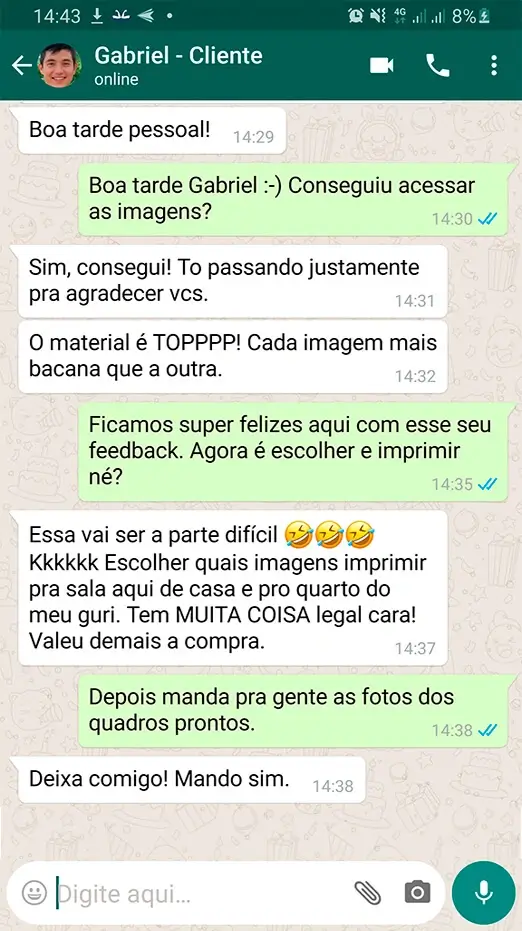Attach a file with the paperclip
Screen dimensions: 522x931
(x=368, y=892)
